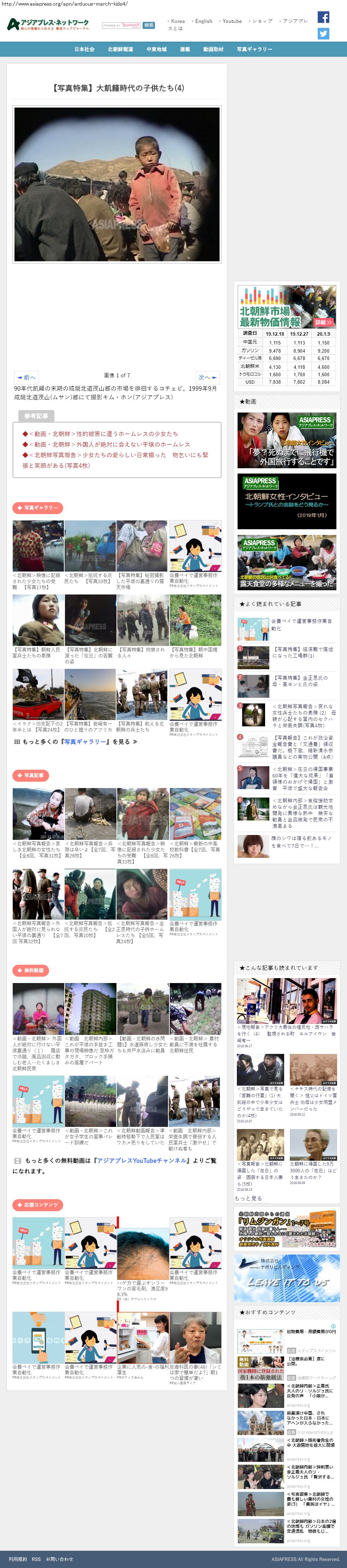The height and width of the screenshot is (1568, 347).
Task: Focus the Yahoo search input field
Action: [x=121, y=26]
